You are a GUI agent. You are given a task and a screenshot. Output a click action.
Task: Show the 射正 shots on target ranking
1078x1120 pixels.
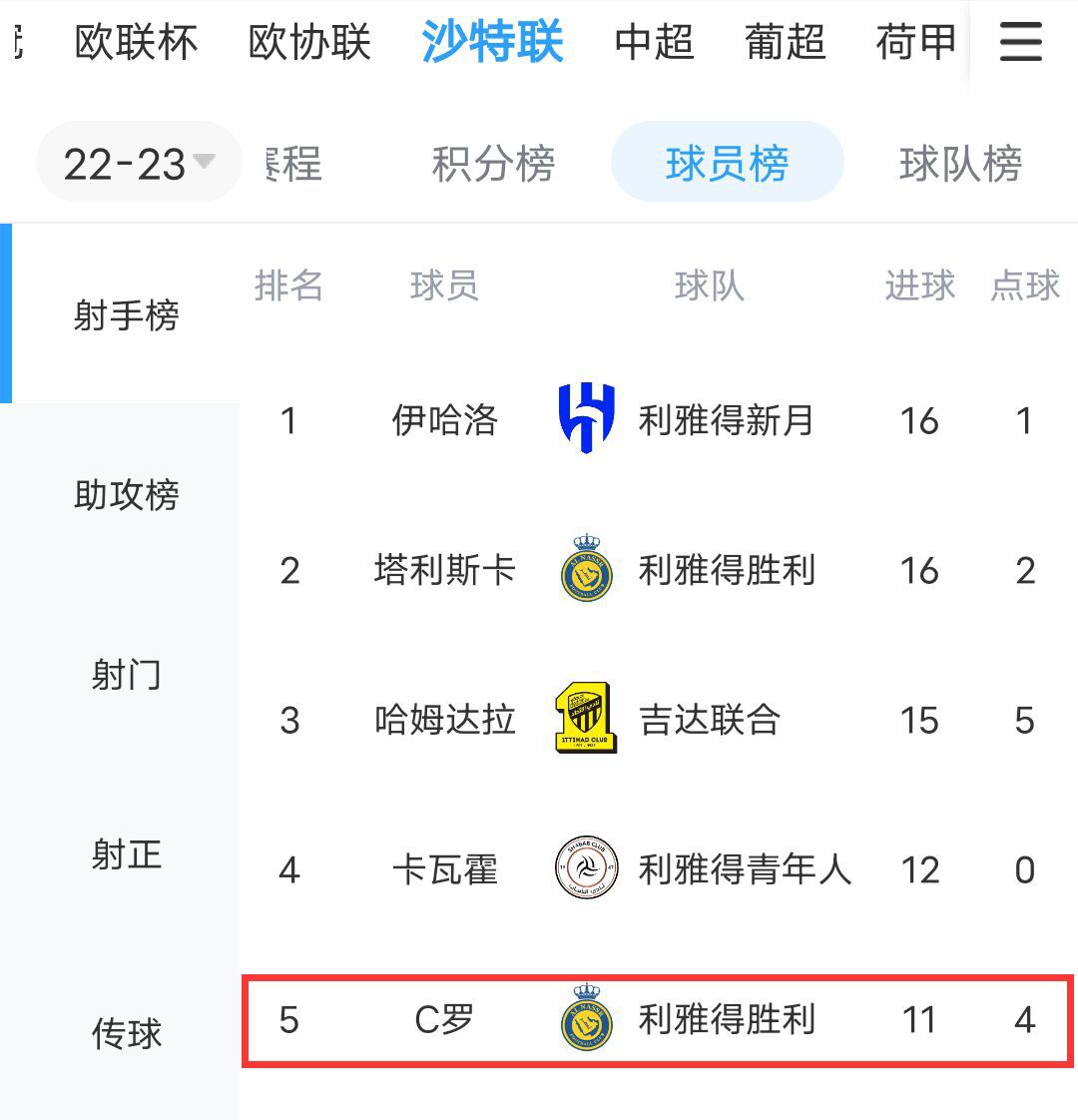pyautogui.click(x=126, y=854)
